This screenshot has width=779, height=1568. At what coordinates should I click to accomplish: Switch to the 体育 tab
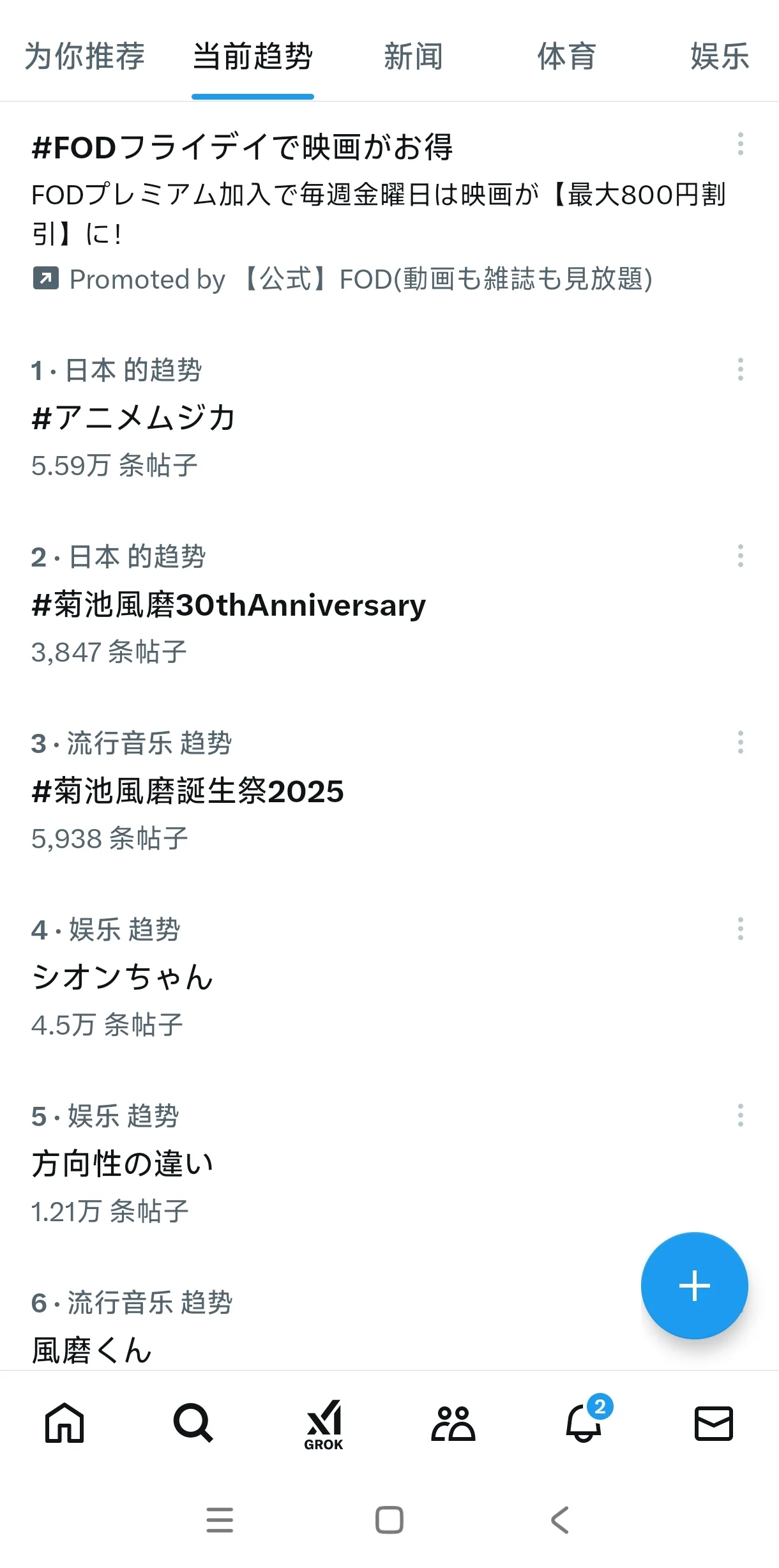click(x=566, y=56)
